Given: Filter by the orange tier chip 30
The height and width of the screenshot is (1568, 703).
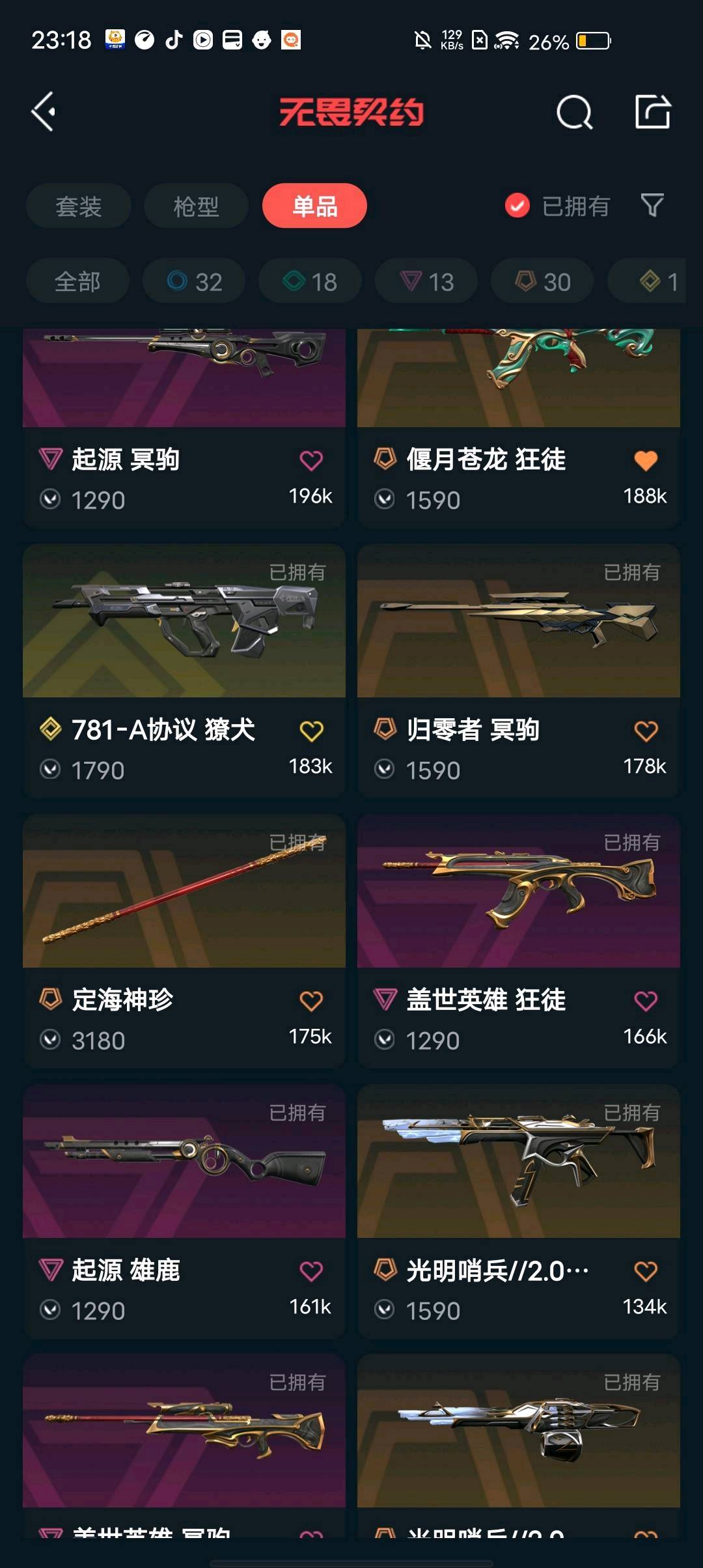Looking at the screenshot, I should click(x=542, y=281).
